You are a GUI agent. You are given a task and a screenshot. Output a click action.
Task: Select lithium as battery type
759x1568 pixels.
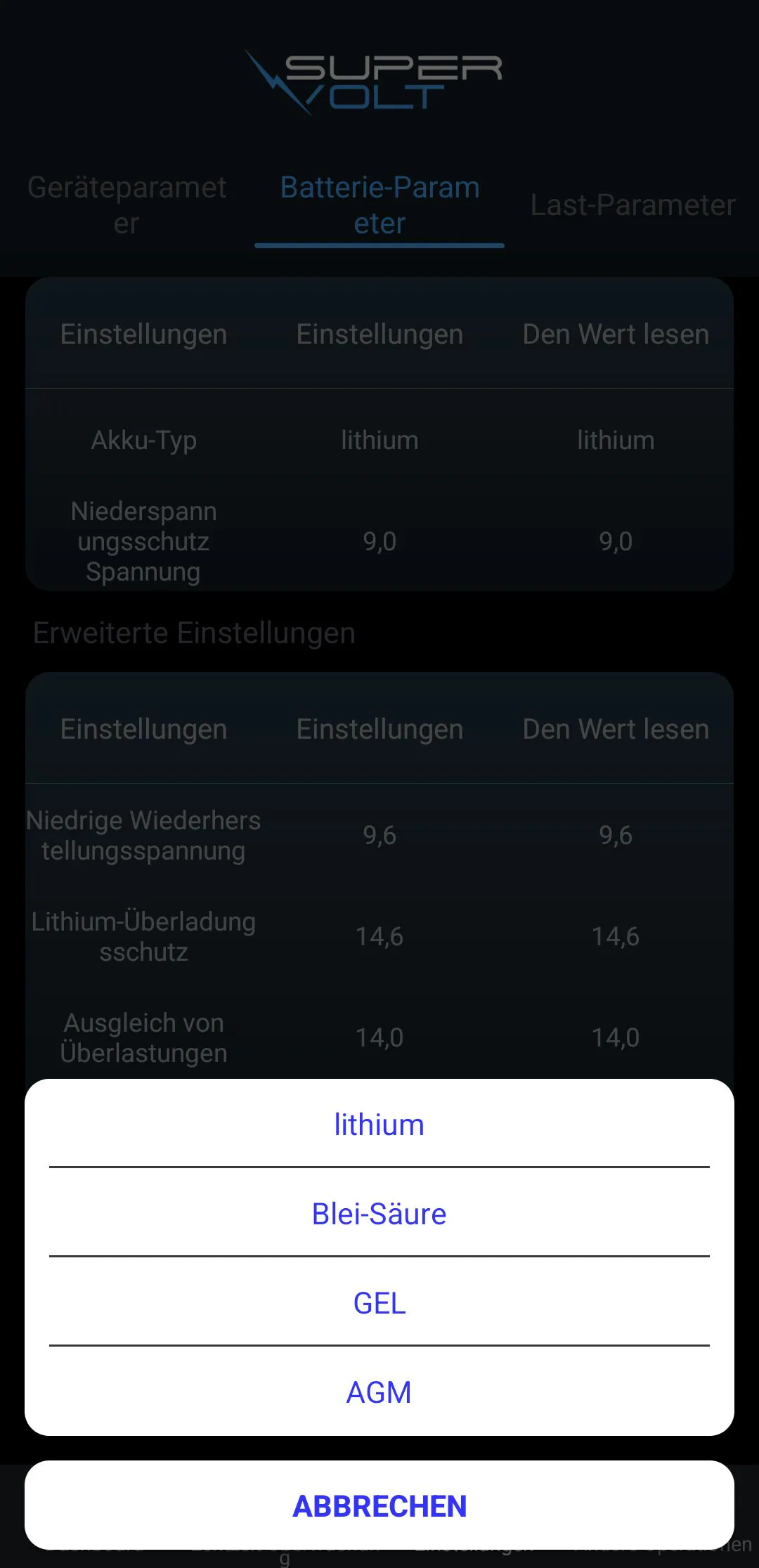click(x=378, y=1124)
